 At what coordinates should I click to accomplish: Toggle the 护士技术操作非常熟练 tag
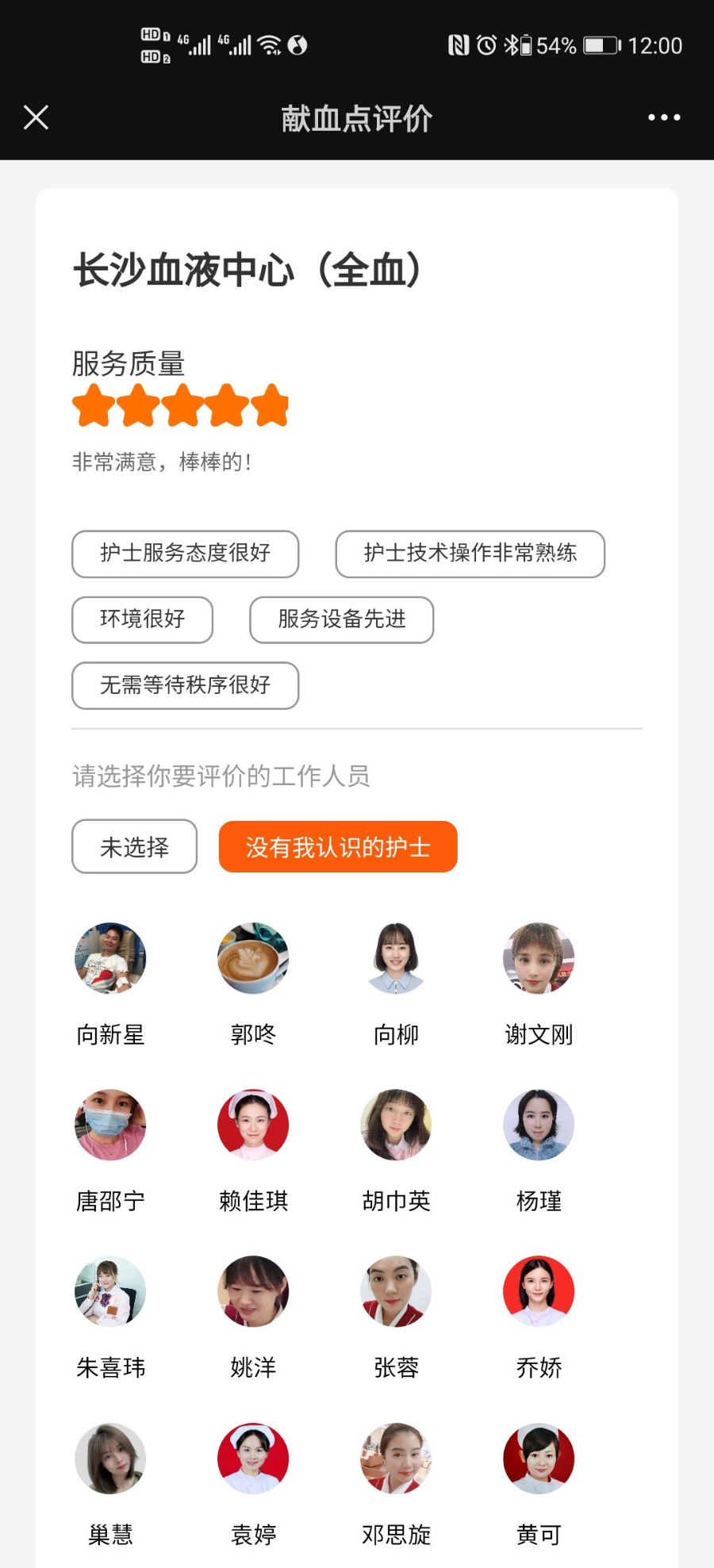470,554
